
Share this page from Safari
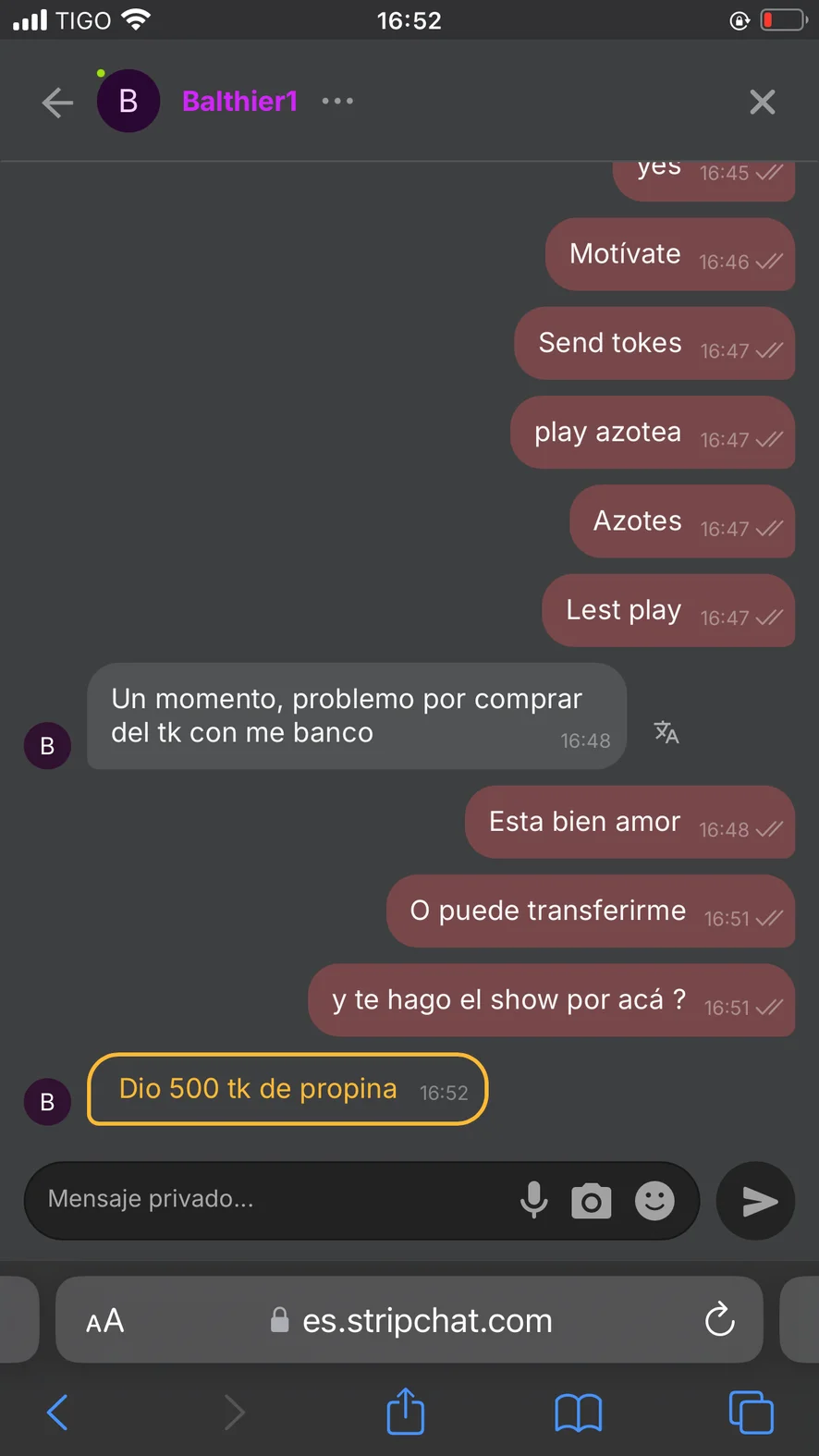[405, 1412]
